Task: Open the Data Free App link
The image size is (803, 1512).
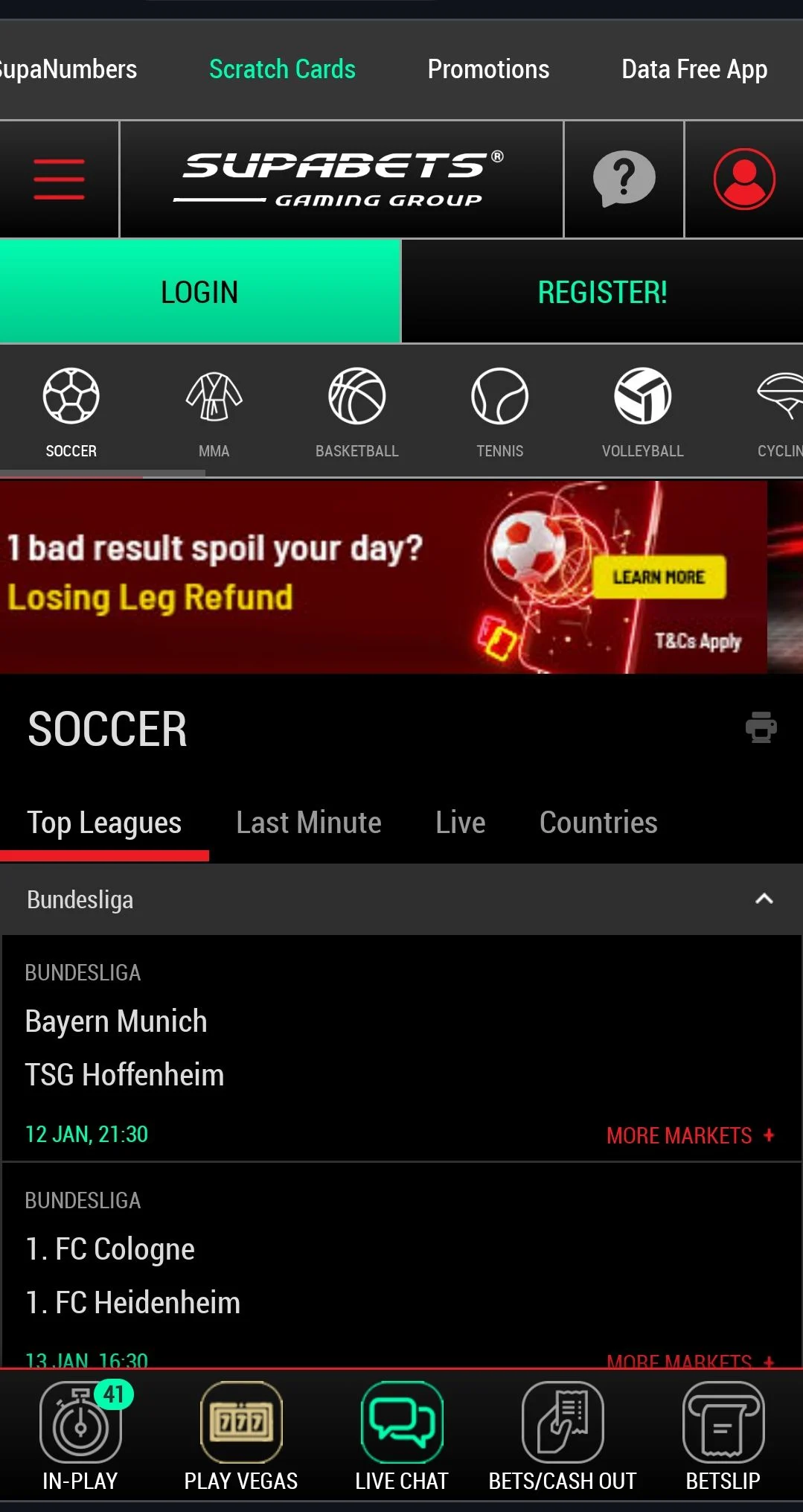Action: point(694,69)
